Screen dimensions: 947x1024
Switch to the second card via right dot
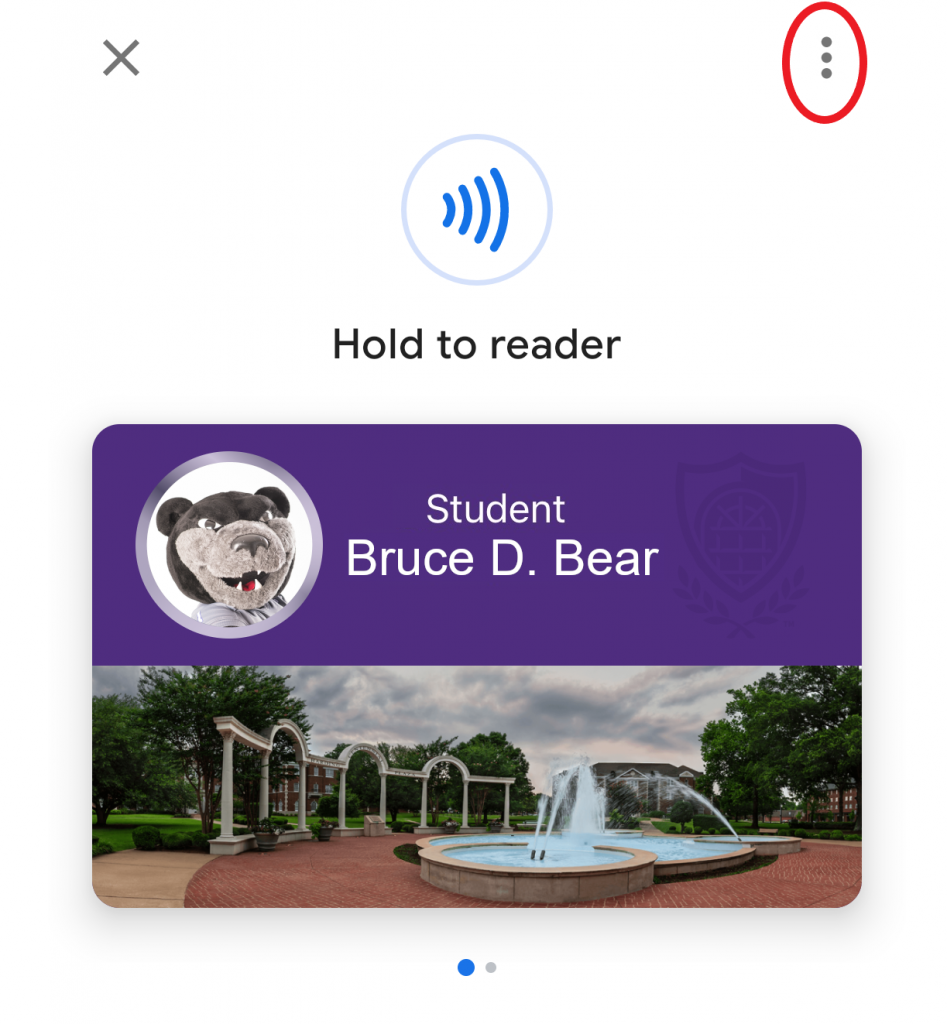tap(489, 967)
